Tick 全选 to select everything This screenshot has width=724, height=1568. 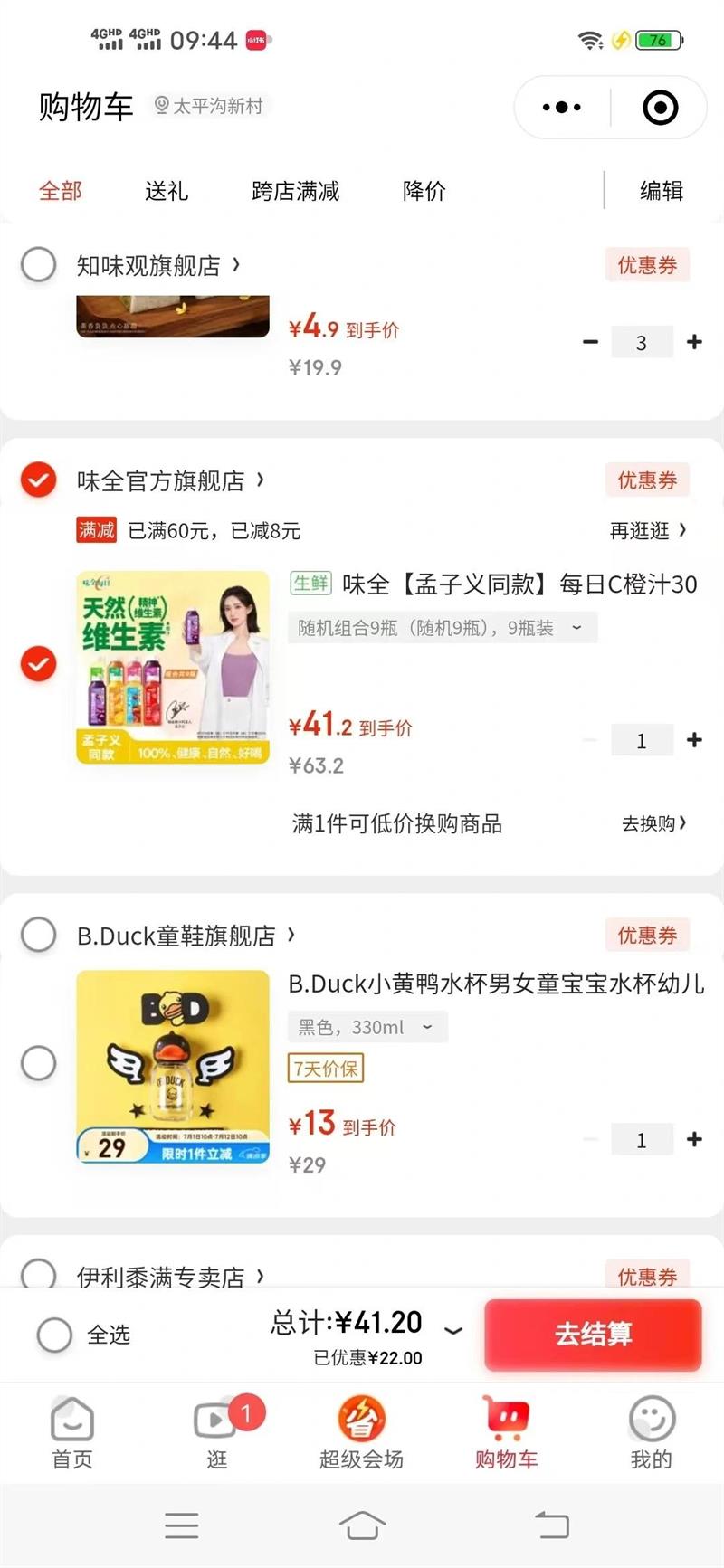click(54, 1335)
